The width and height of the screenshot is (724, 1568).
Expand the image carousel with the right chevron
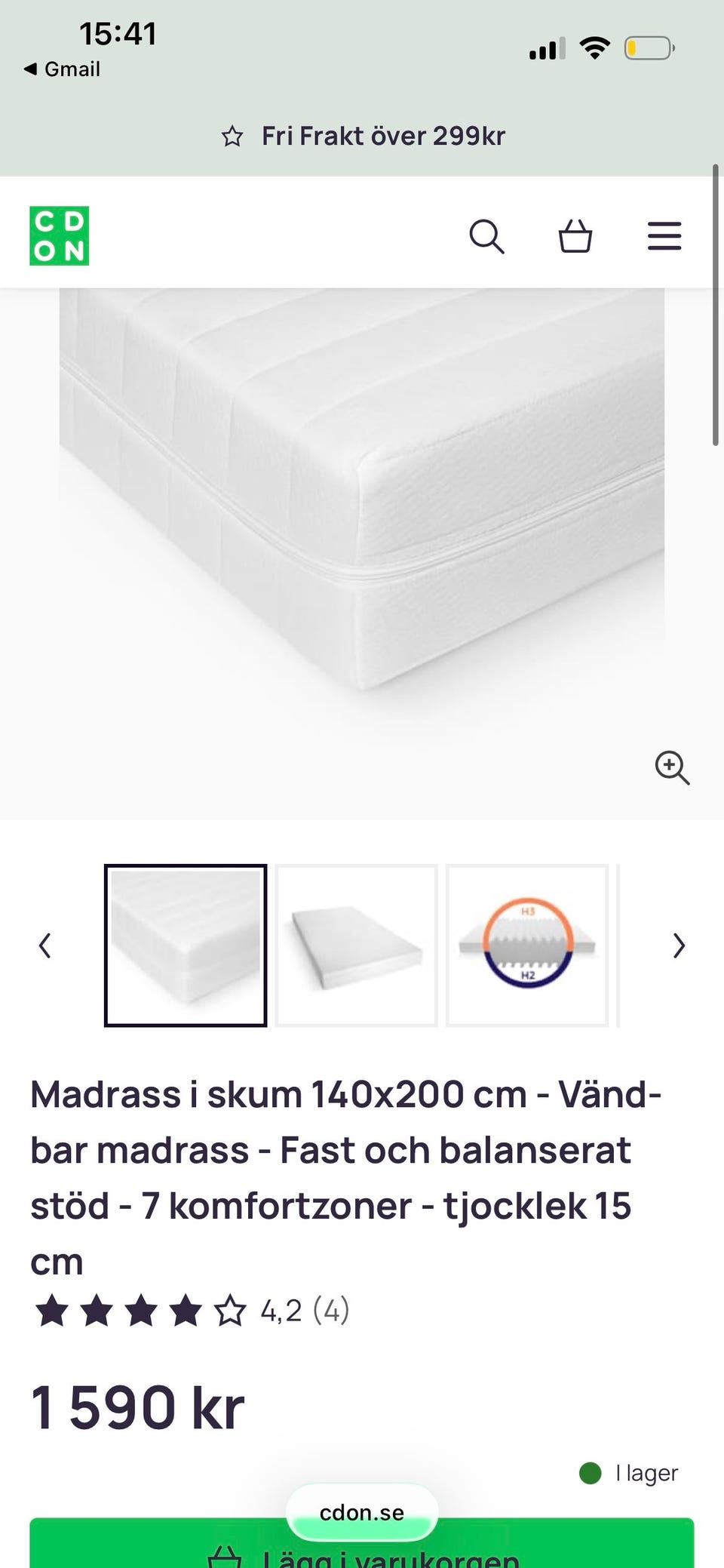pos(678,945)
